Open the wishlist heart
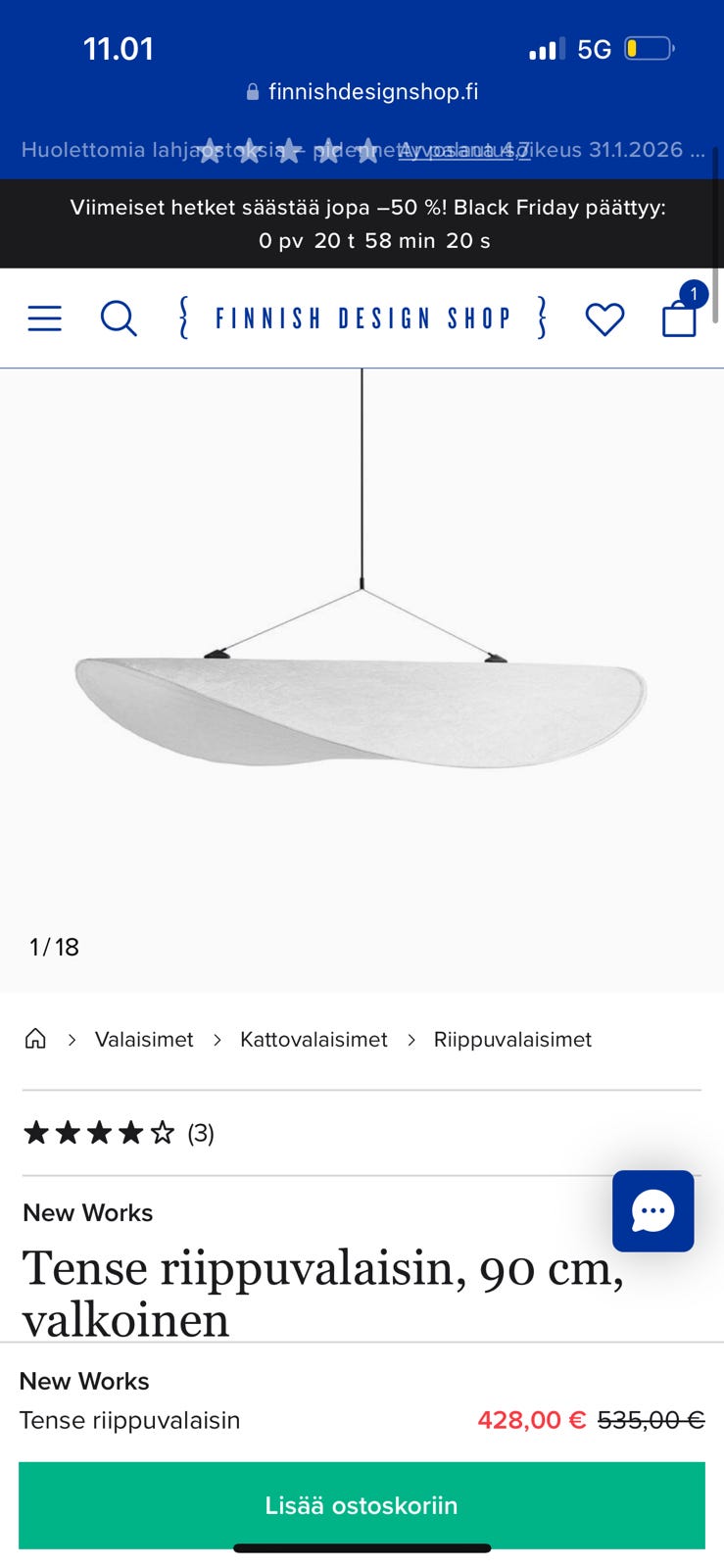 point(604,319)
